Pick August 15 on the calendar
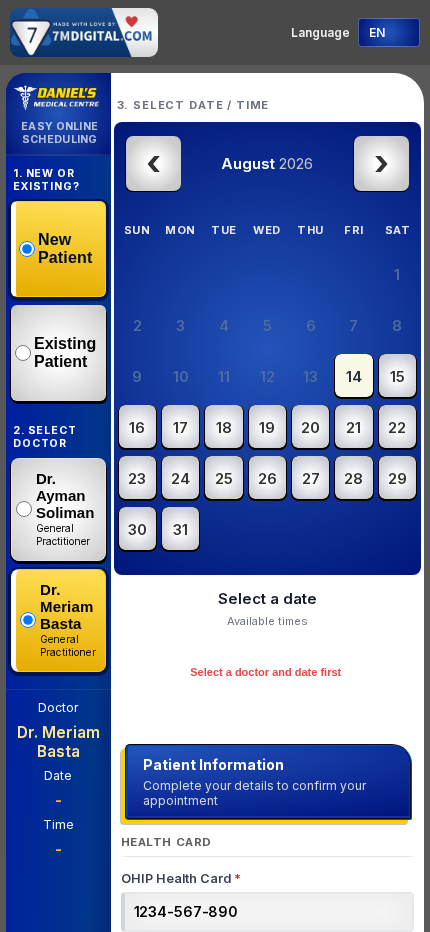 pos(397,376)
